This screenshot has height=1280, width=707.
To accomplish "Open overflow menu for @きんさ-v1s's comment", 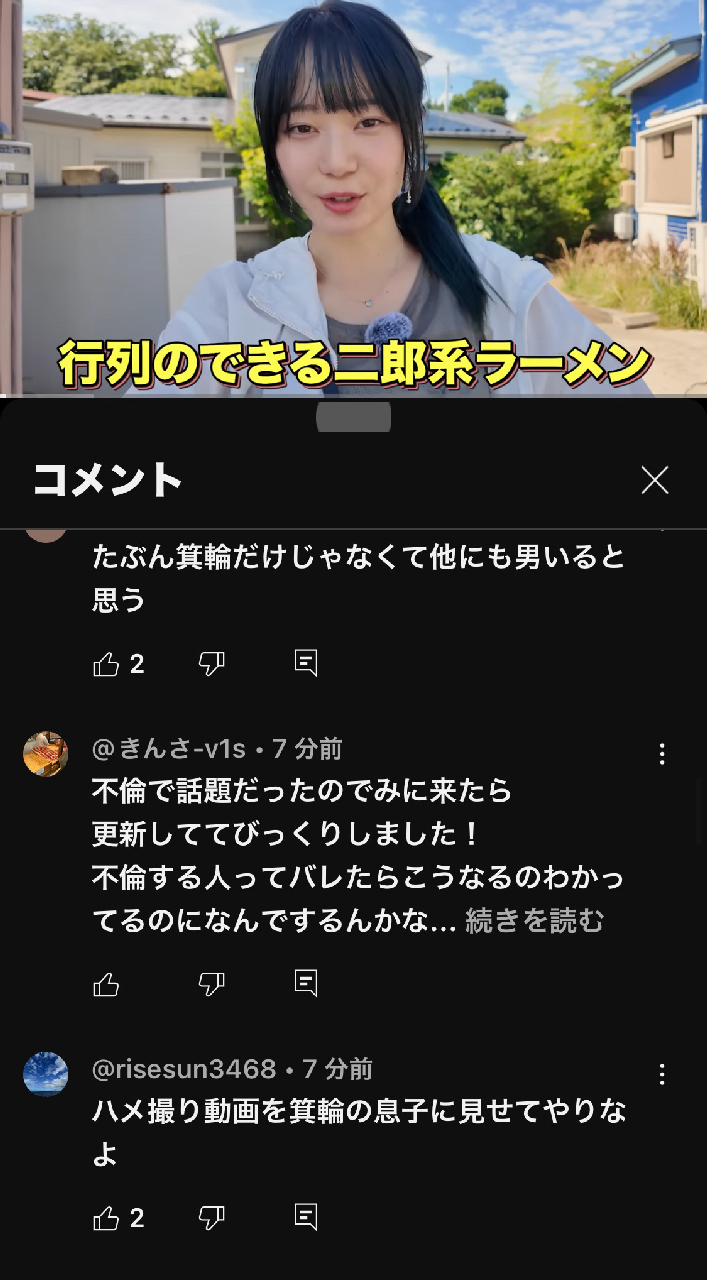I will point(661,754).
